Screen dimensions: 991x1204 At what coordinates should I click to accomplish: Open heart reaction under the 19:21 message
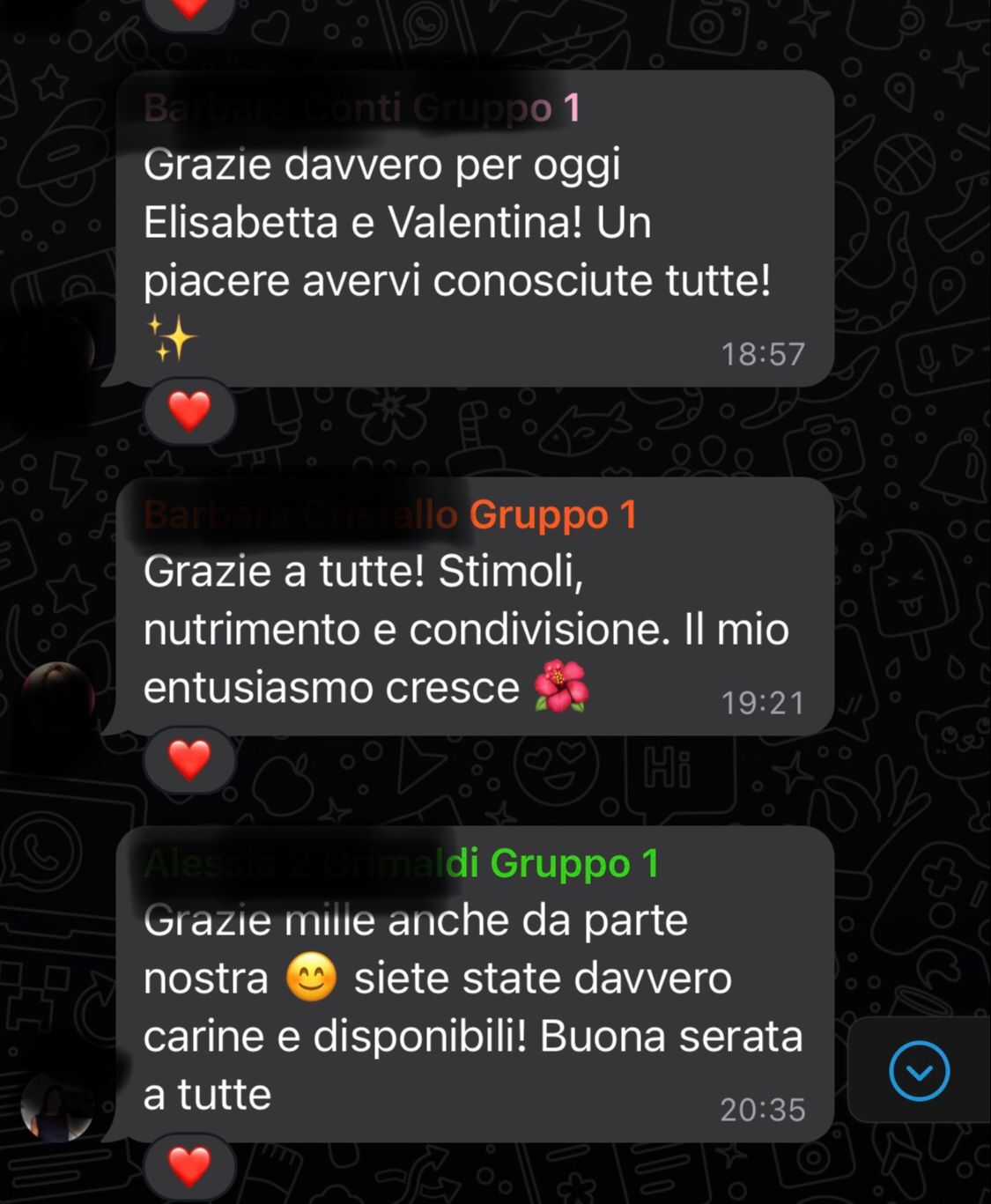pyautogui.click(x=189, y=759)
